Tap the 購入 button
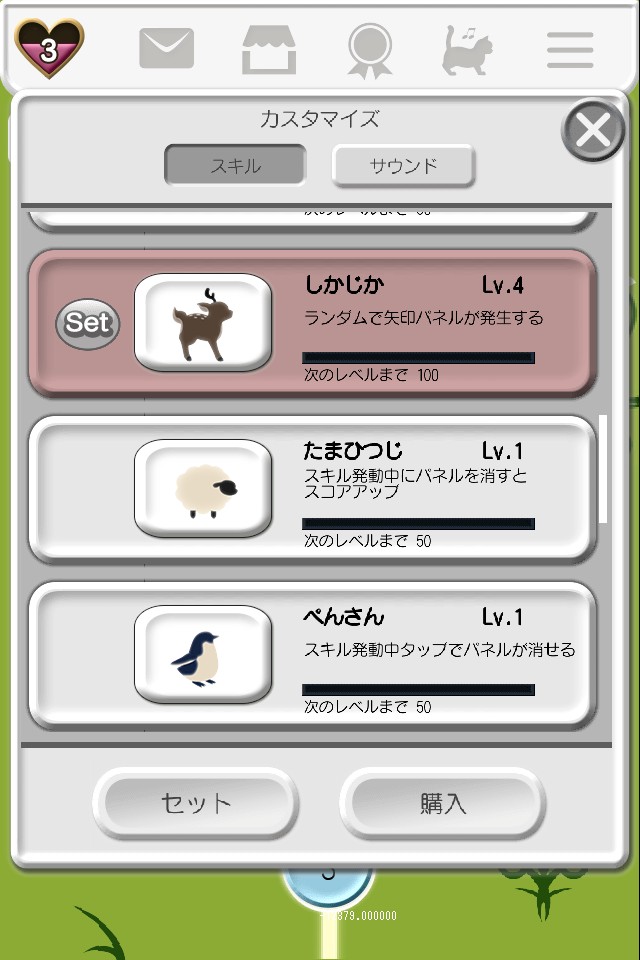Image resolution: width=640 pixels, height=960 pixels. coord(443,803)
